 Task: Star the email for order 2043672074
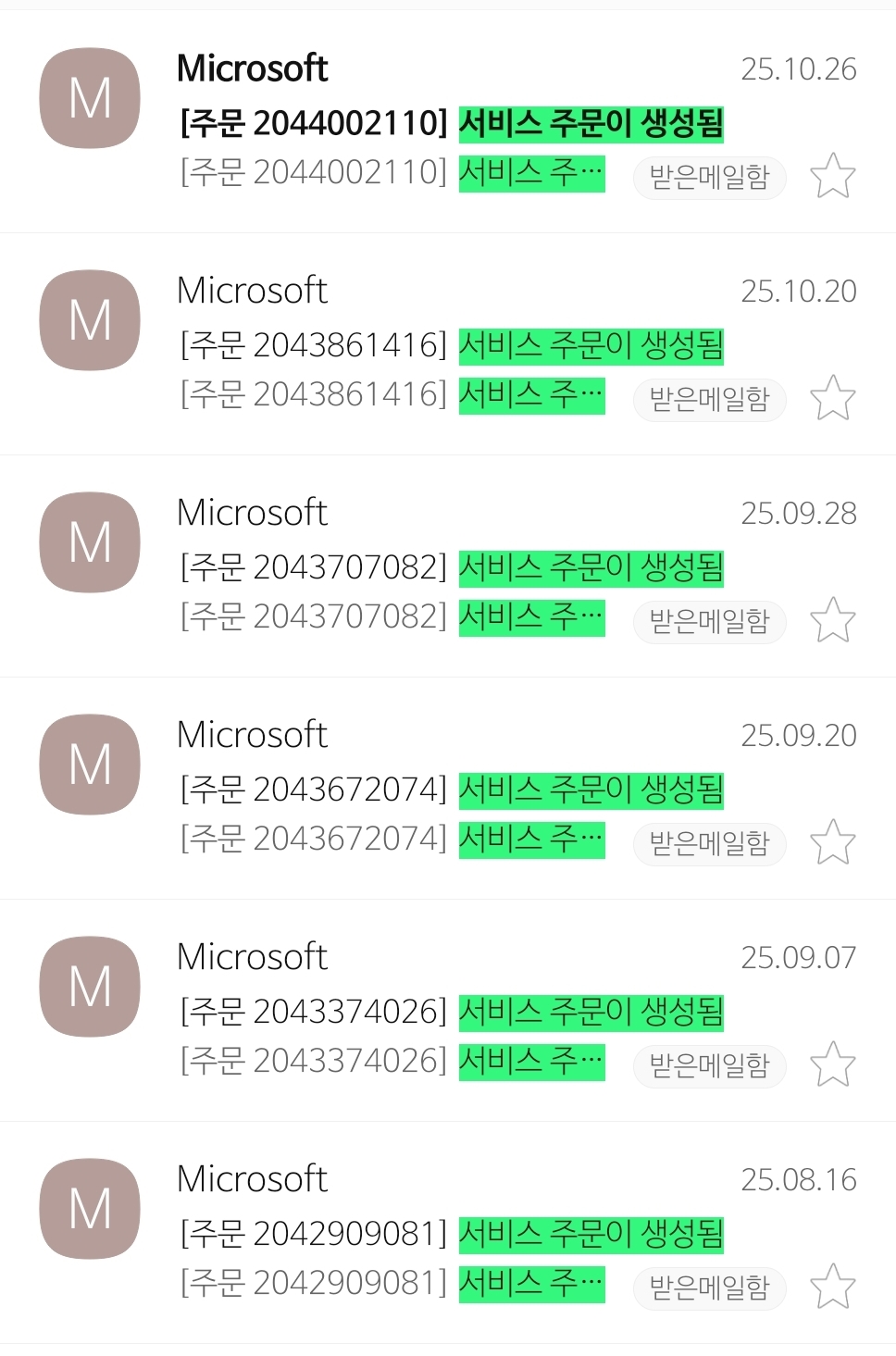click(832, 842)
